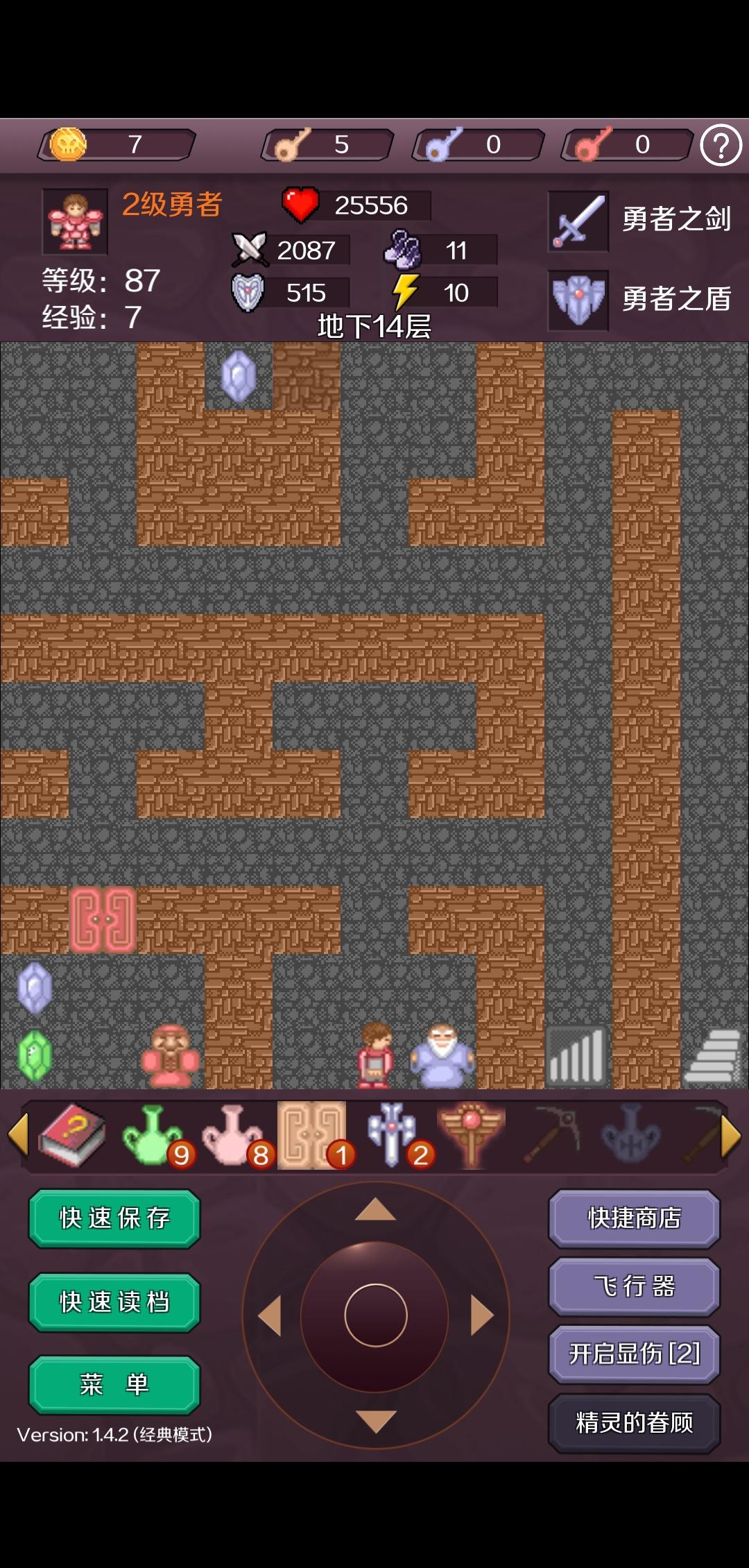This screenshot has height=1568, width=749.
Task: Select the door item in inventory
Action: click(x=311, y=1136)
